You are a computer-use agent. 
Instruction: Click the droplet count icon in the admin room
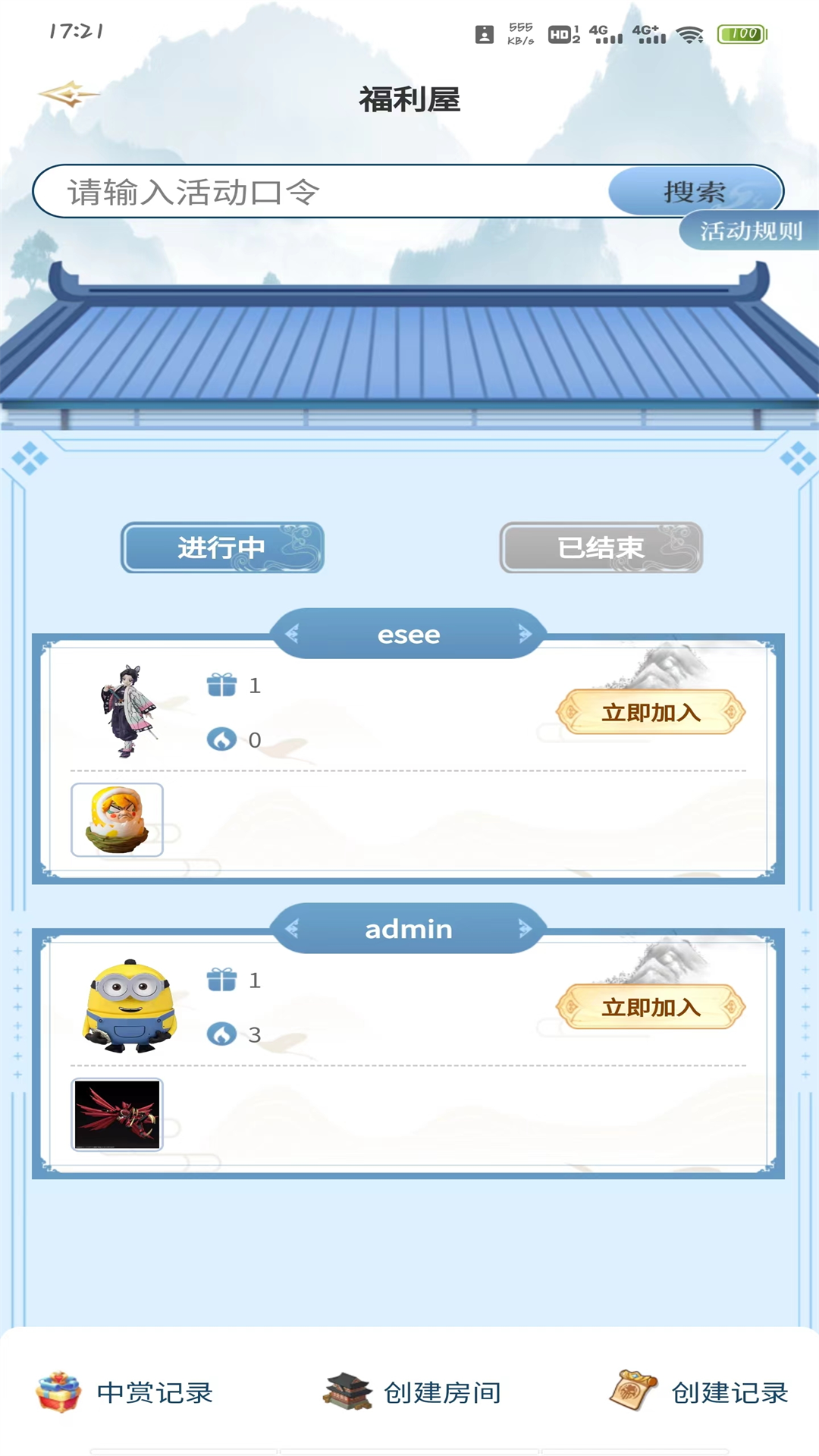[x=221, y=1034]
